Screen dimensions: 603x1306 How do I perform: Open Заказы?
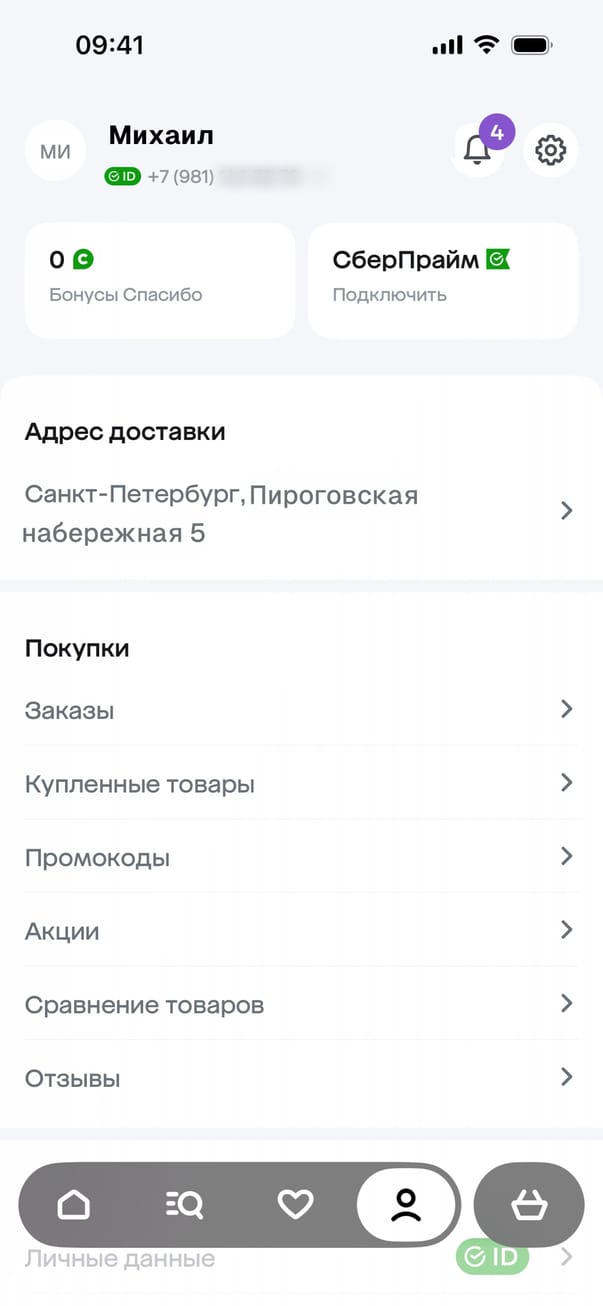[x=300, y=711]
